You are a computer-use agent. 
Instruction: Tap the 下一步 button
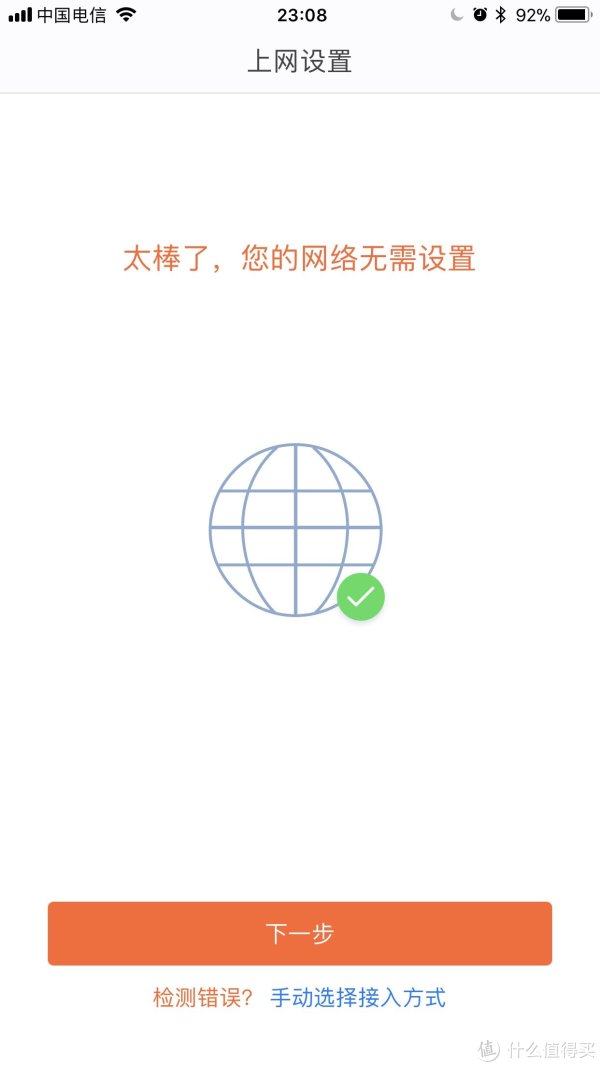(x=299, y=933)
